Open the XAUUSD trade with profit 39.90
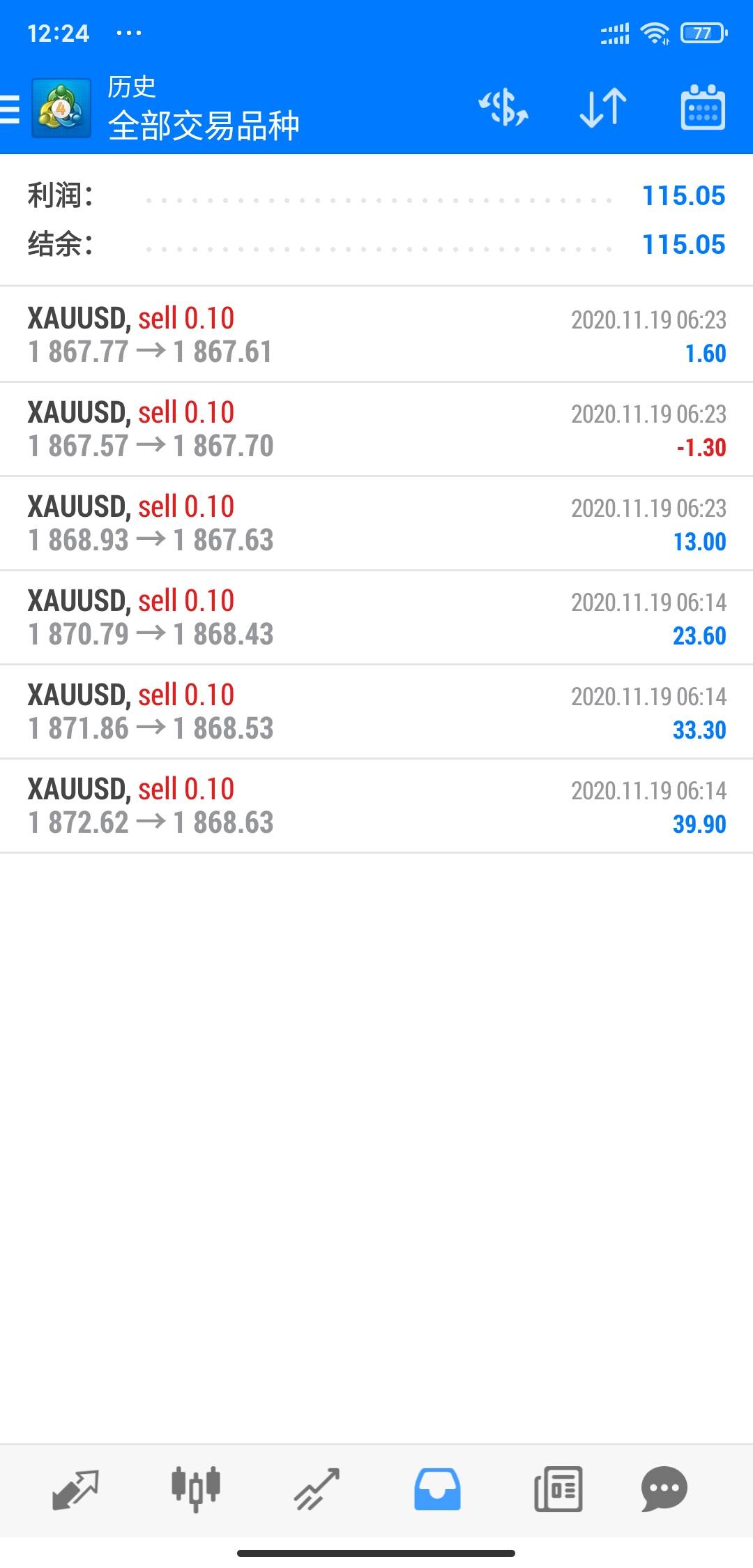753x1568 pixels. click(376, 806)
